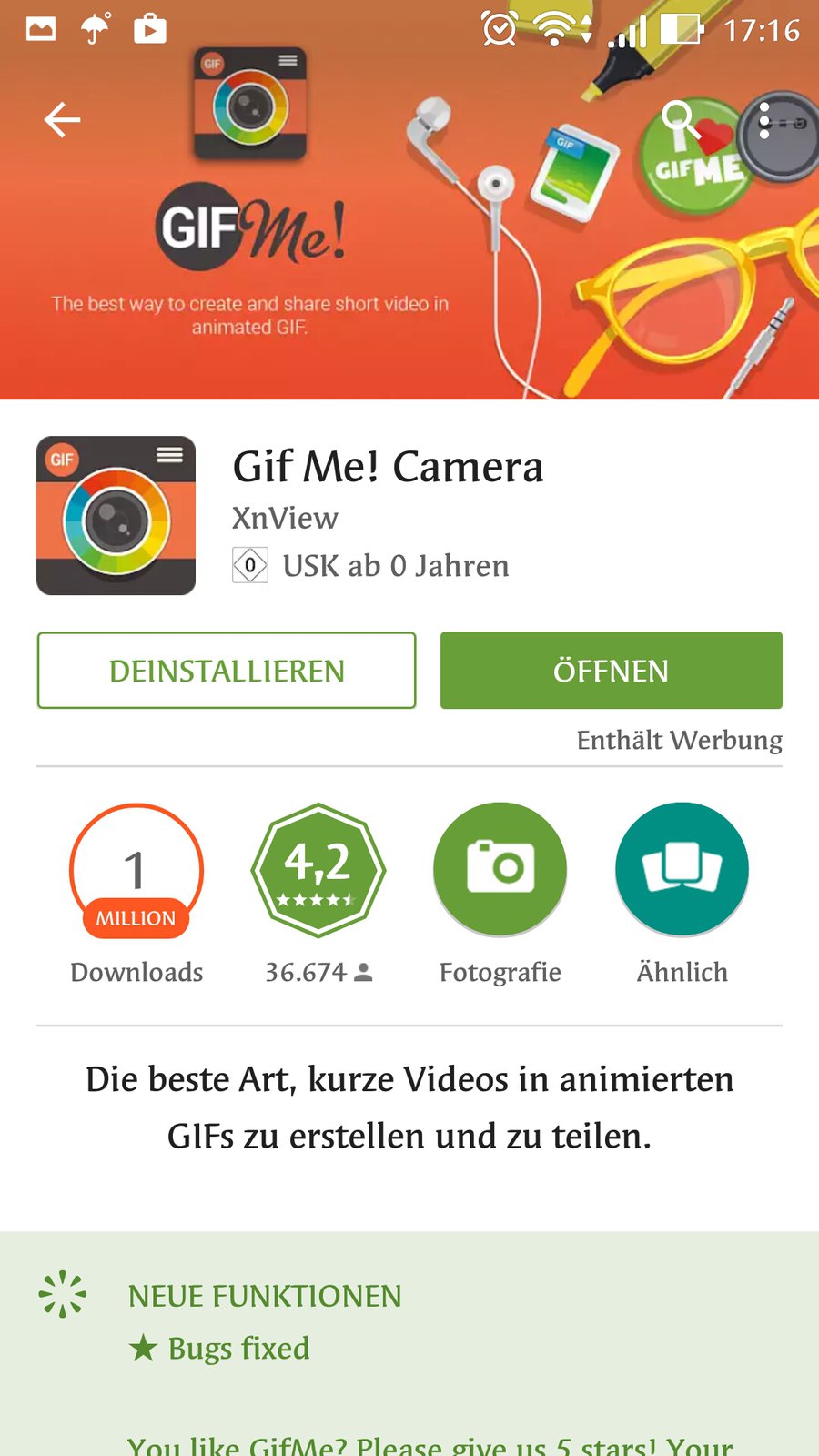
Task: Show similar apps via Ähnlich
Action: (682, 870)
